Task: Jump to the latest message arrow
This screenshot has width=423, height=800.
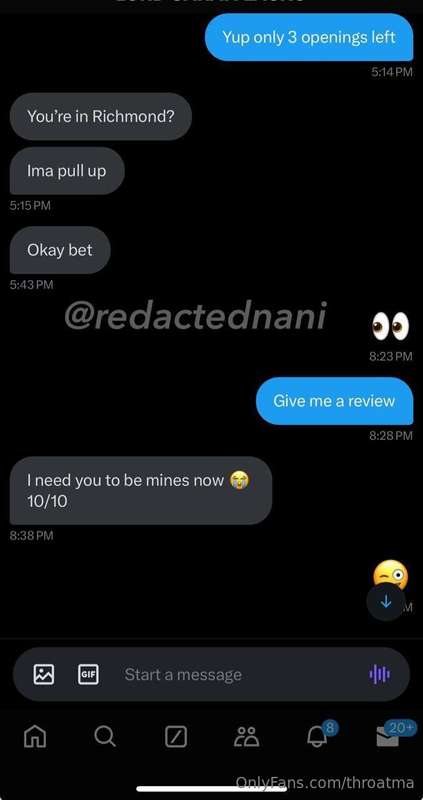Action: coord(386,602)
